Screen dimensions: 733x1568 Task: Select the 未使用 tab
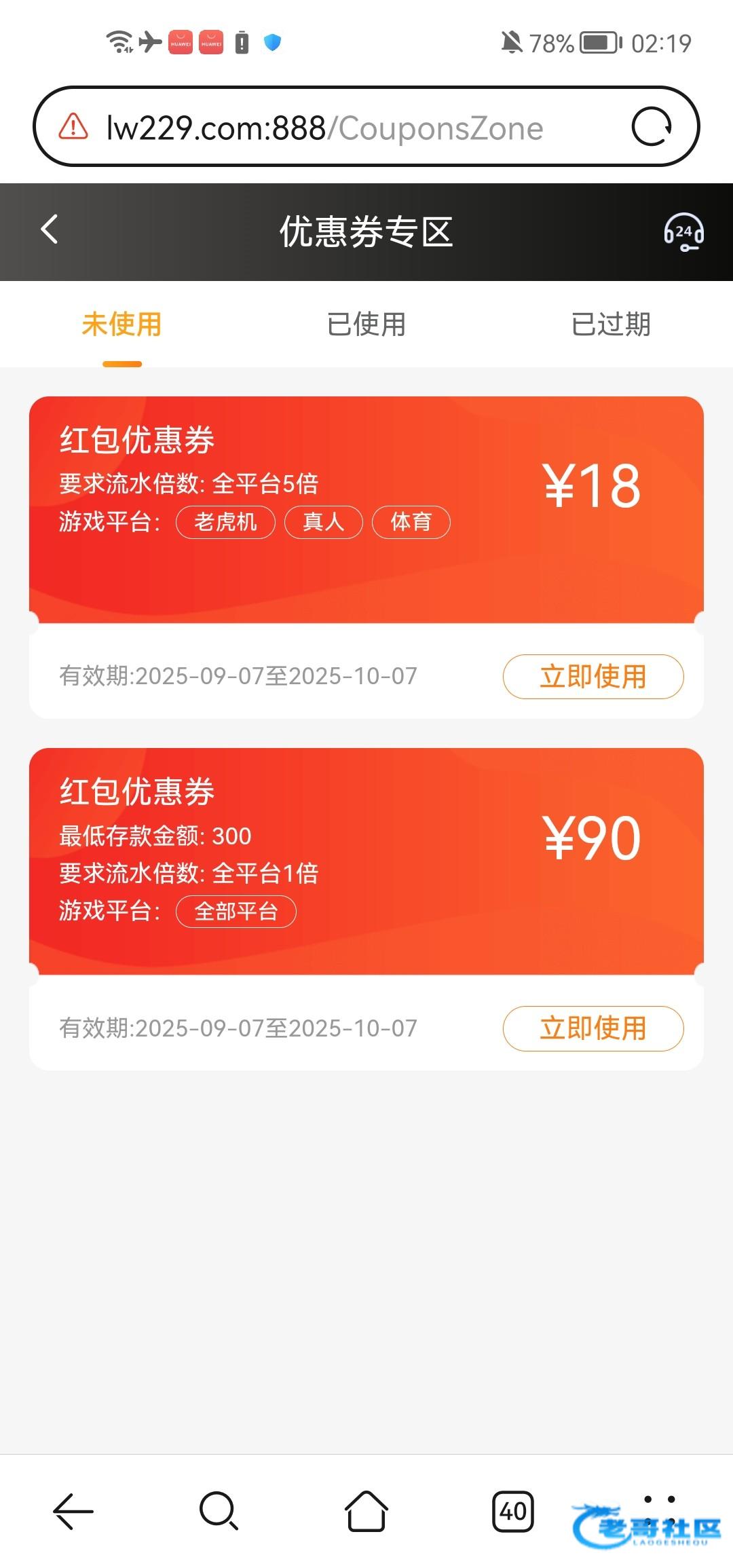[x=122, y=324]
